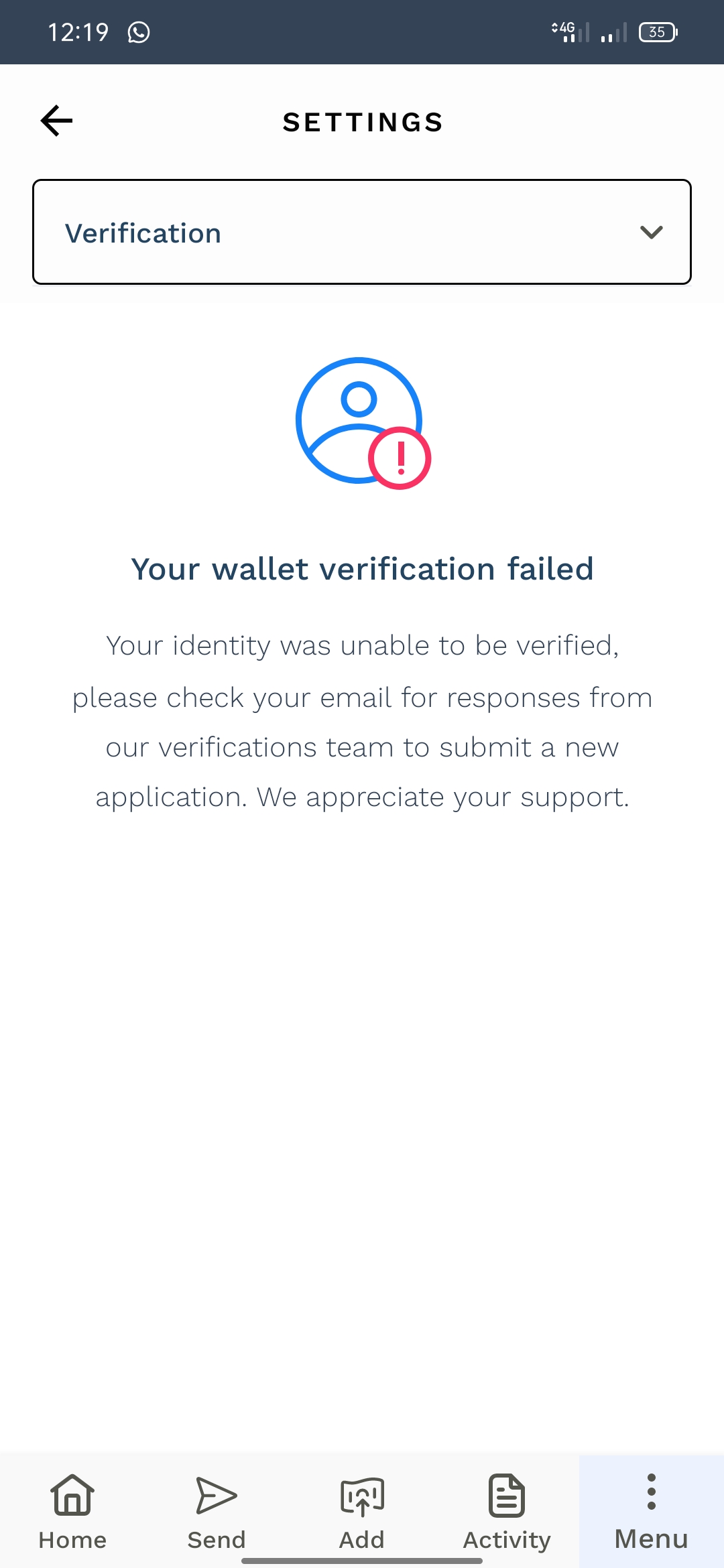The image size is (724, 1568).
Task: Open the Menu tab
Action: pos(651,1512)
